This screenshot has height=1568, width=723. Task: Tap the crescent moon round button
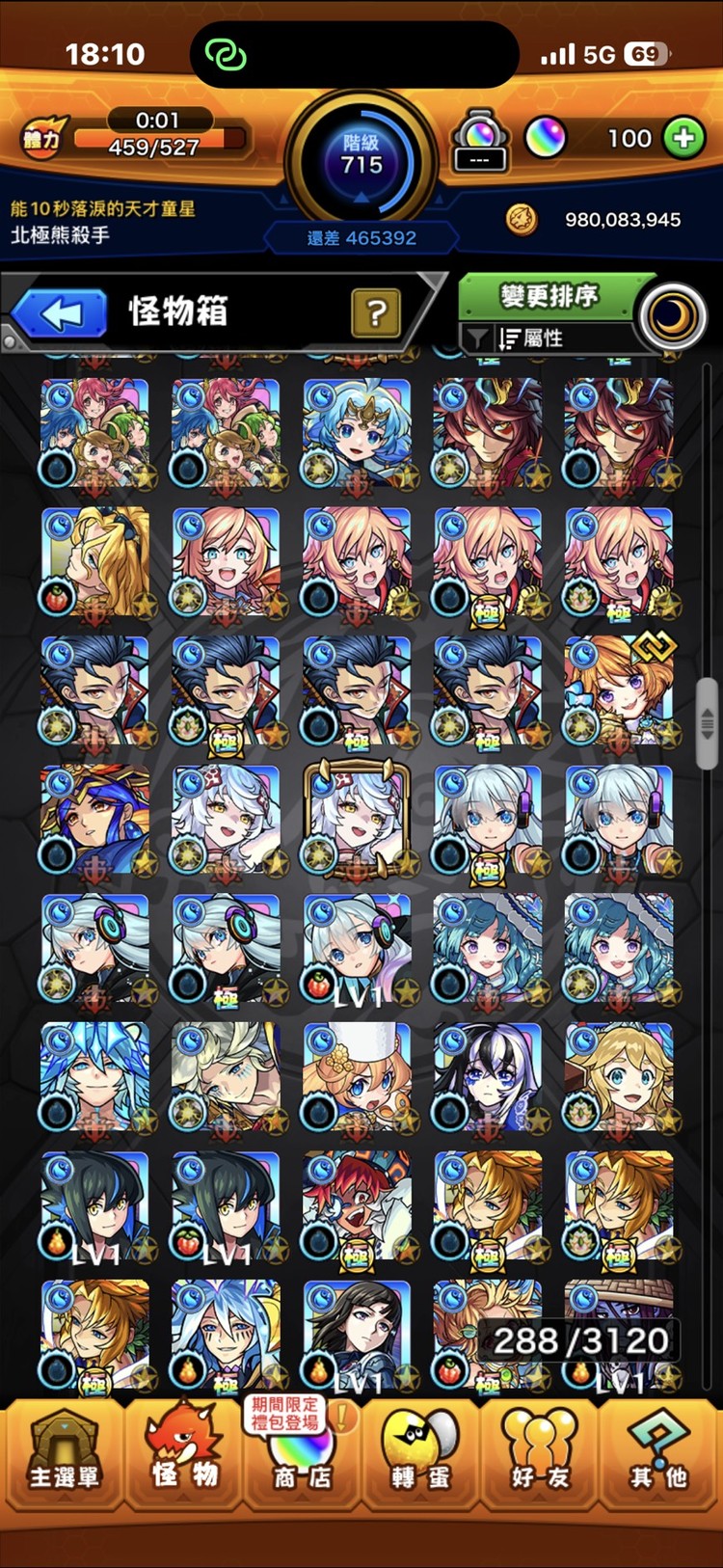[x=672, y=314]
